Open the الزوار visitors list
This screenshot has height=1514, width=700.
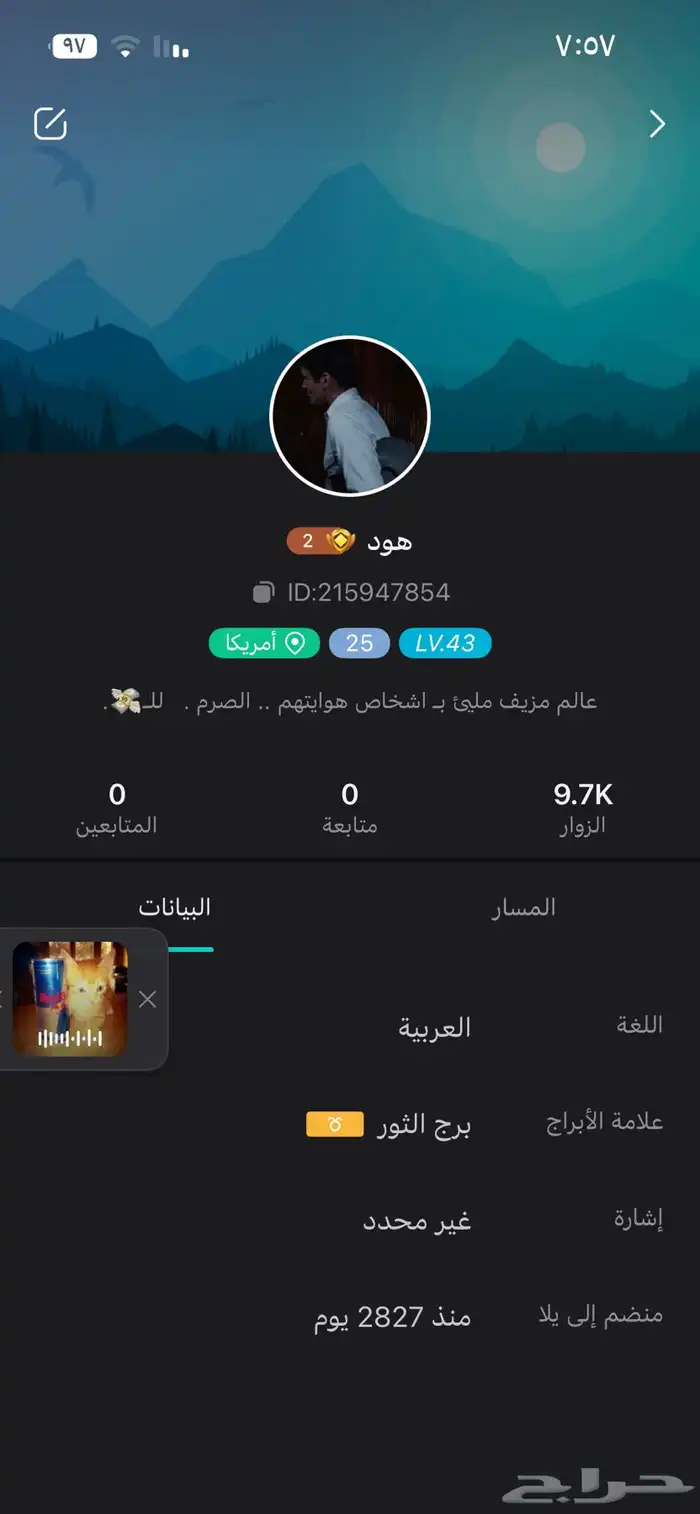click(x=583, y=808)
